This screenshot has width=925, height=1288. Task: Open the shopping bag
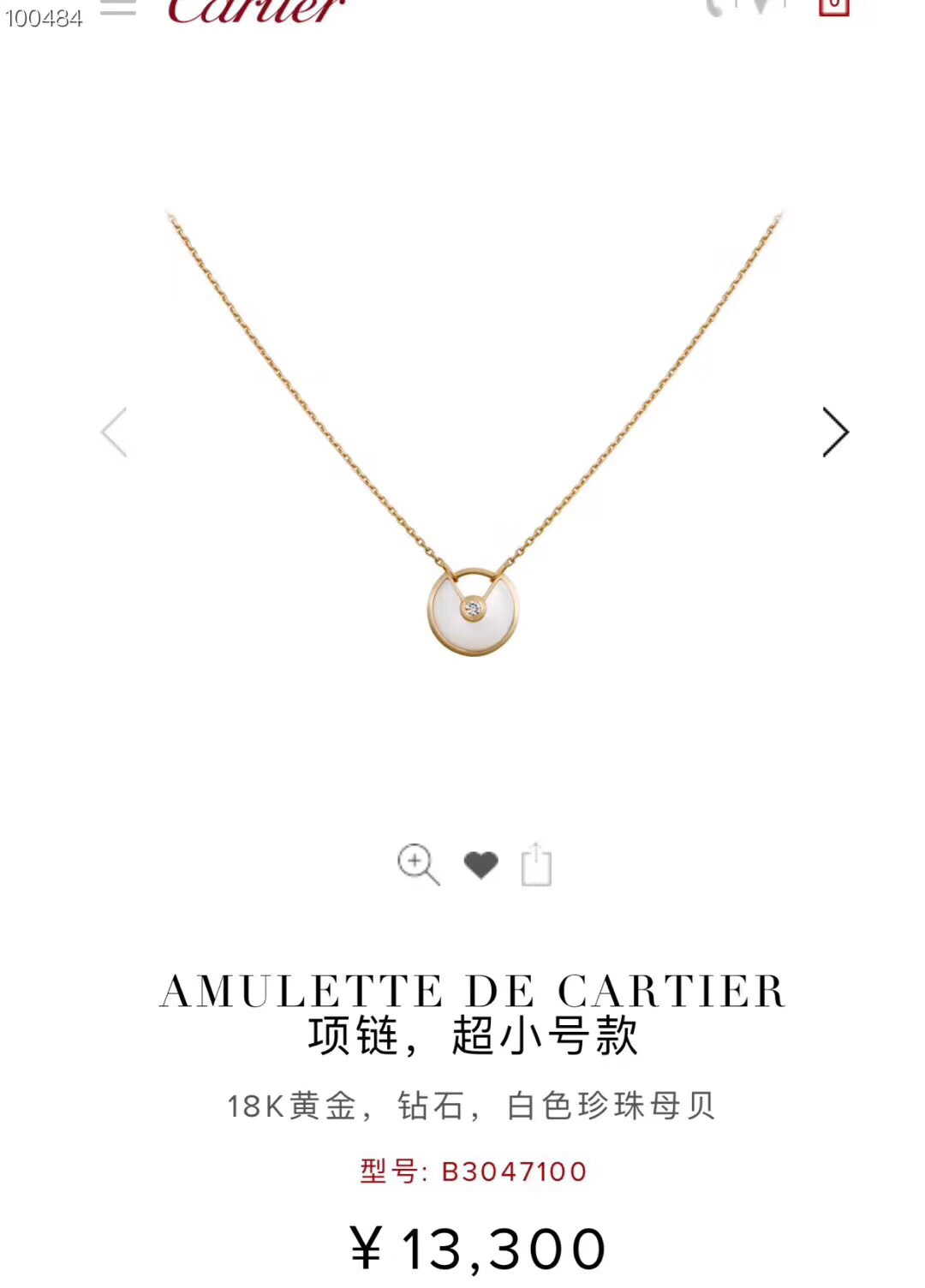[833, 7]
